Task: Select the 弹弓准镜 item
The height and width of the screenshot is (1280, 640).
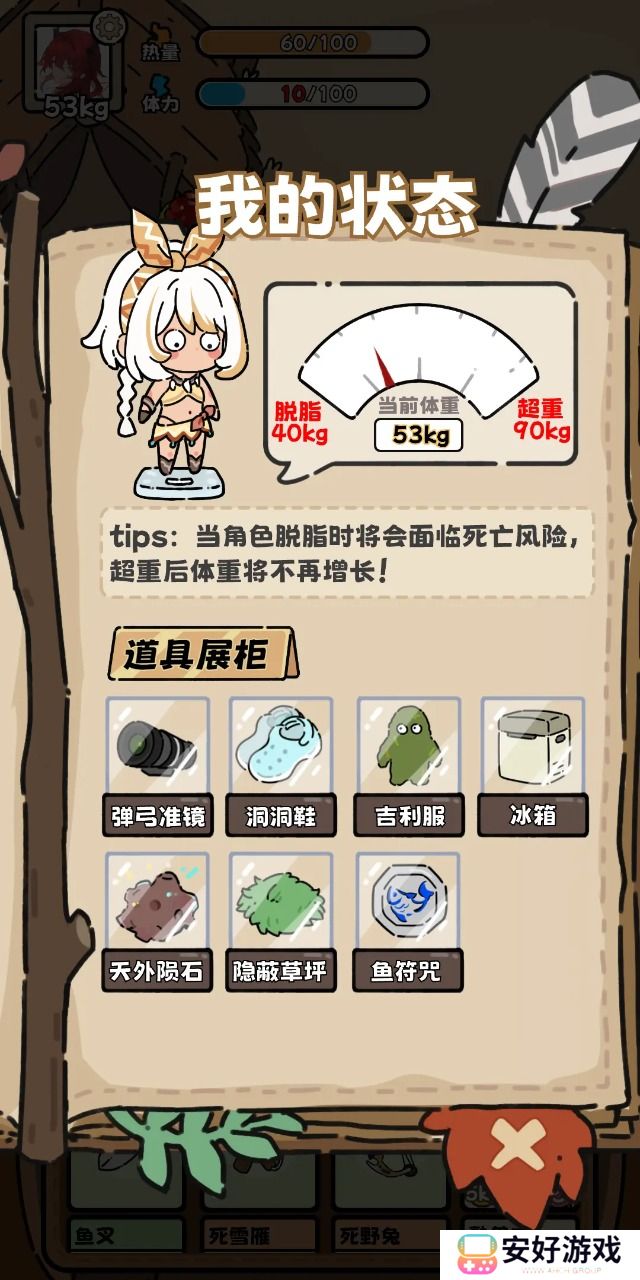Action: click(x=158, y=765)
